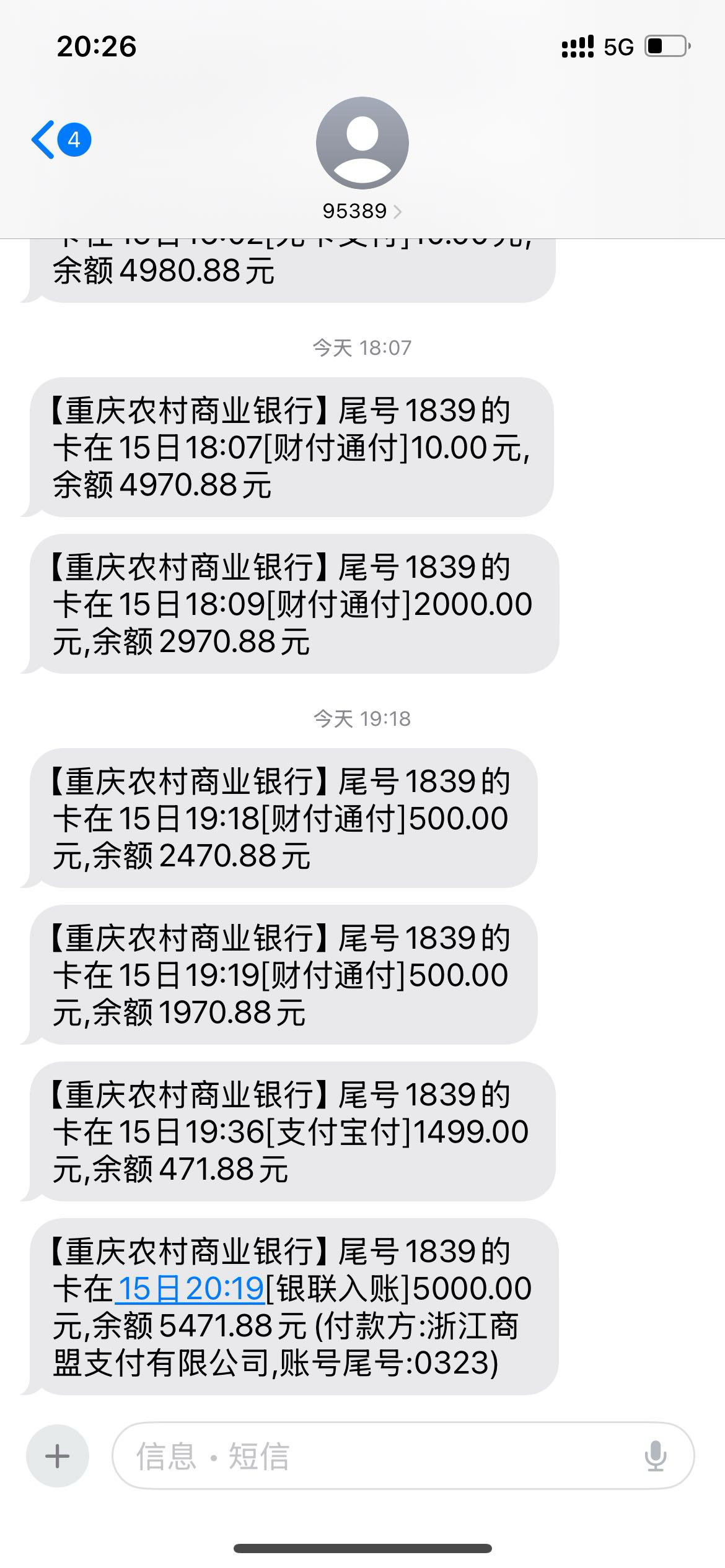
Task: Open the plus attachments menu
Action: pos(57,1456)
